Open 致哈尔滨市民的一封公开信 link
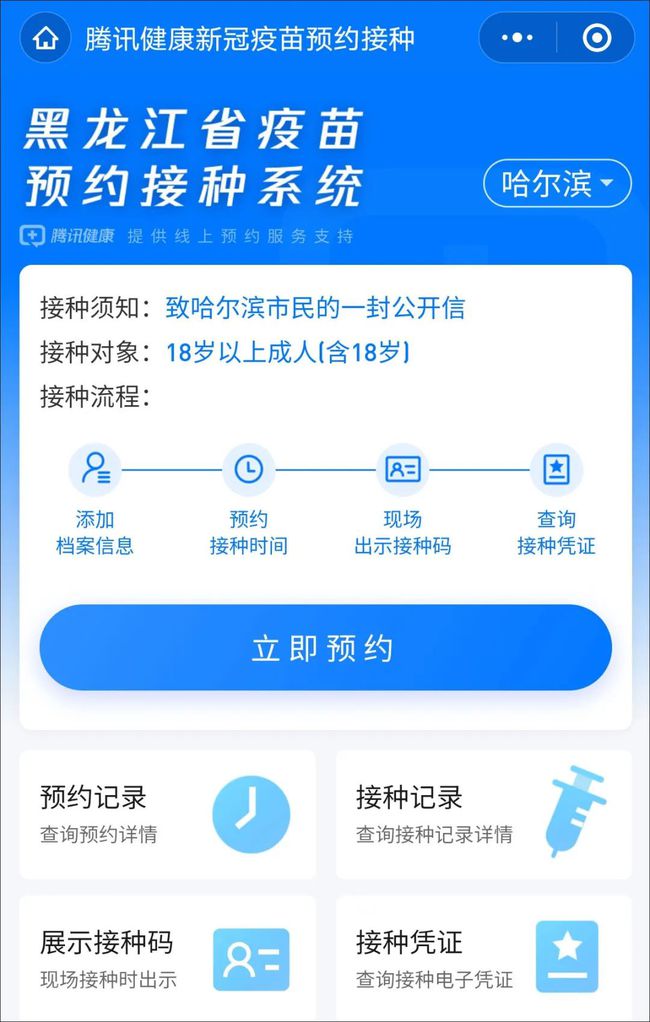The width and height of the screenshot is (650, 1022). click(x=315, y=307)
